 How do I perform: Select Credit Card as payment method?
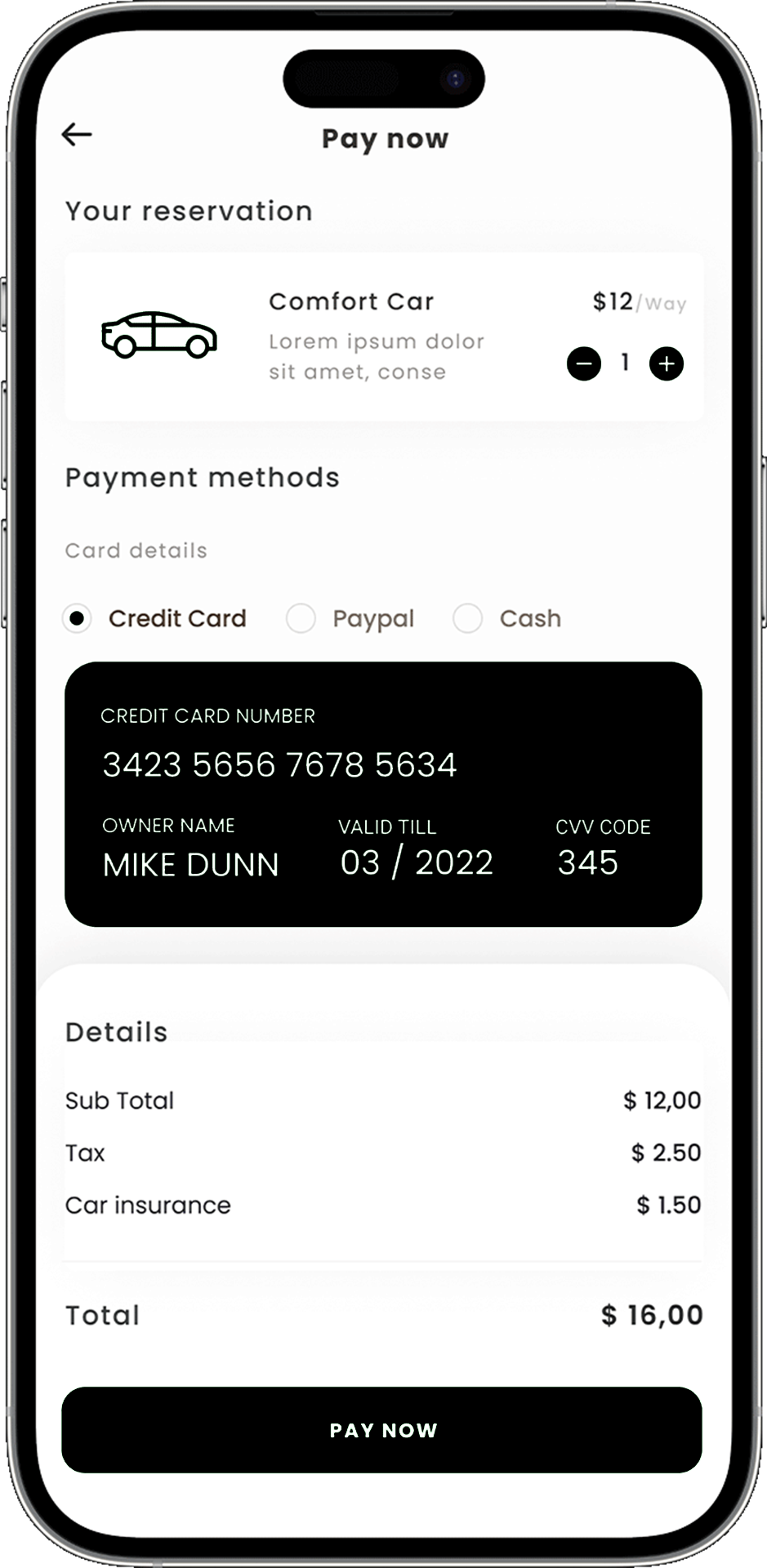[x=77, y=618]
